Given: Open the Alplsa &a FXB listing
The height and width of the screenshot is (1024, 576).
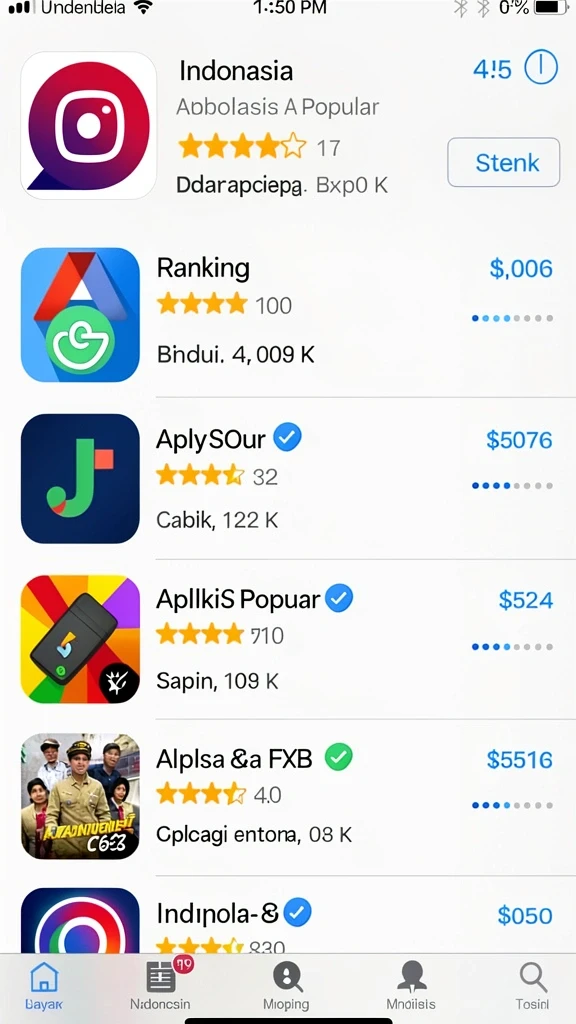Looking at the screenshot, I should (288, 797).
